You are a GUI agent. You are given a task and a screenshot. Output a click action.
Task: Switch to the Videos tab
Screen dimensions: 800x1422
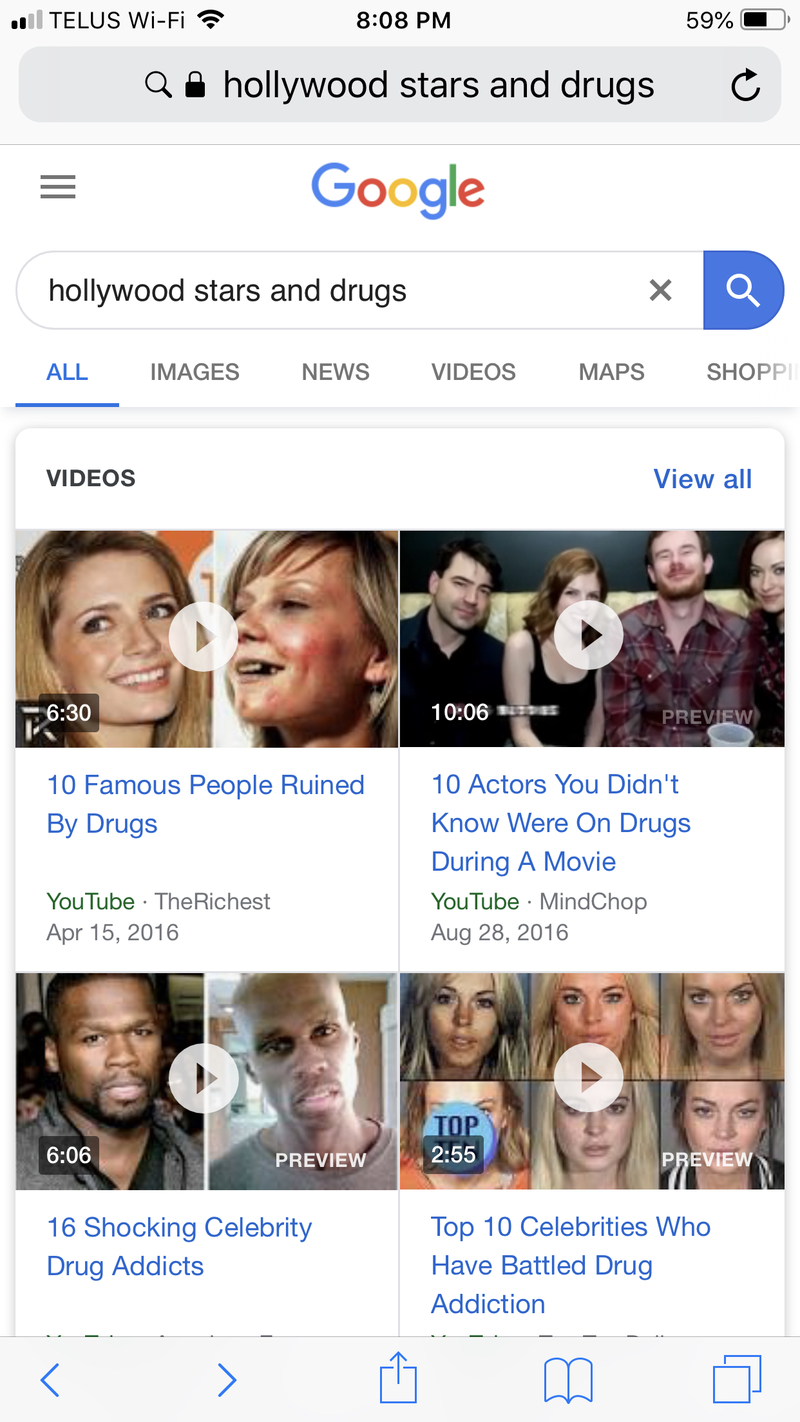pyautogui.click(x=473, y=372)
